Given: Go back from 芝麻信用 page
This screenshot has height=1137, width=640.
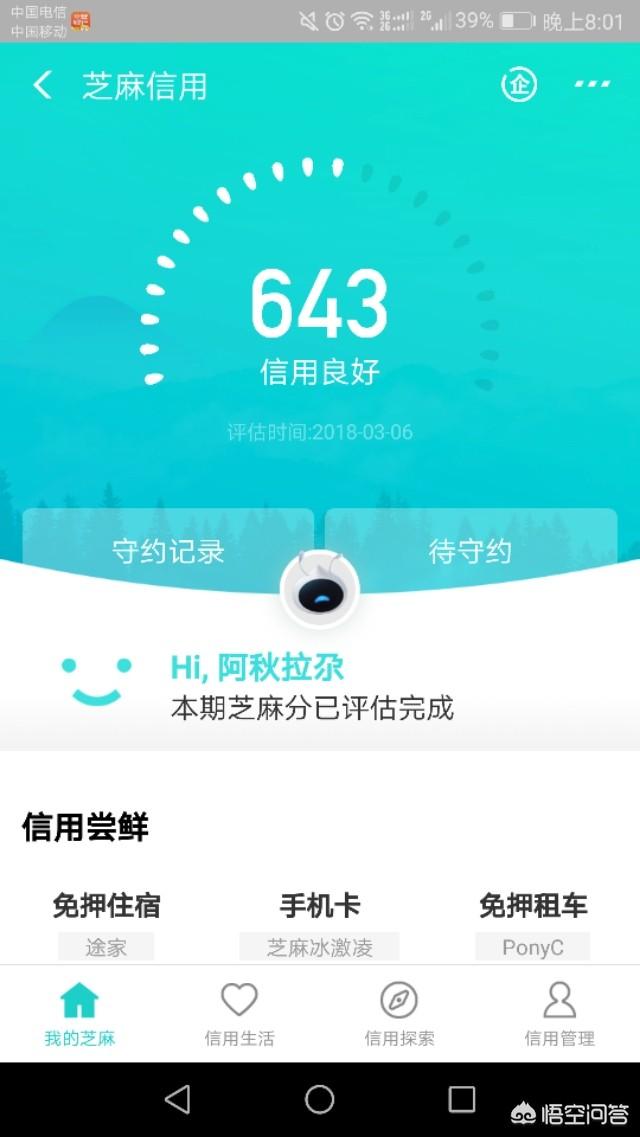Looking at the screenshot, I should click(x=42, y=86).
